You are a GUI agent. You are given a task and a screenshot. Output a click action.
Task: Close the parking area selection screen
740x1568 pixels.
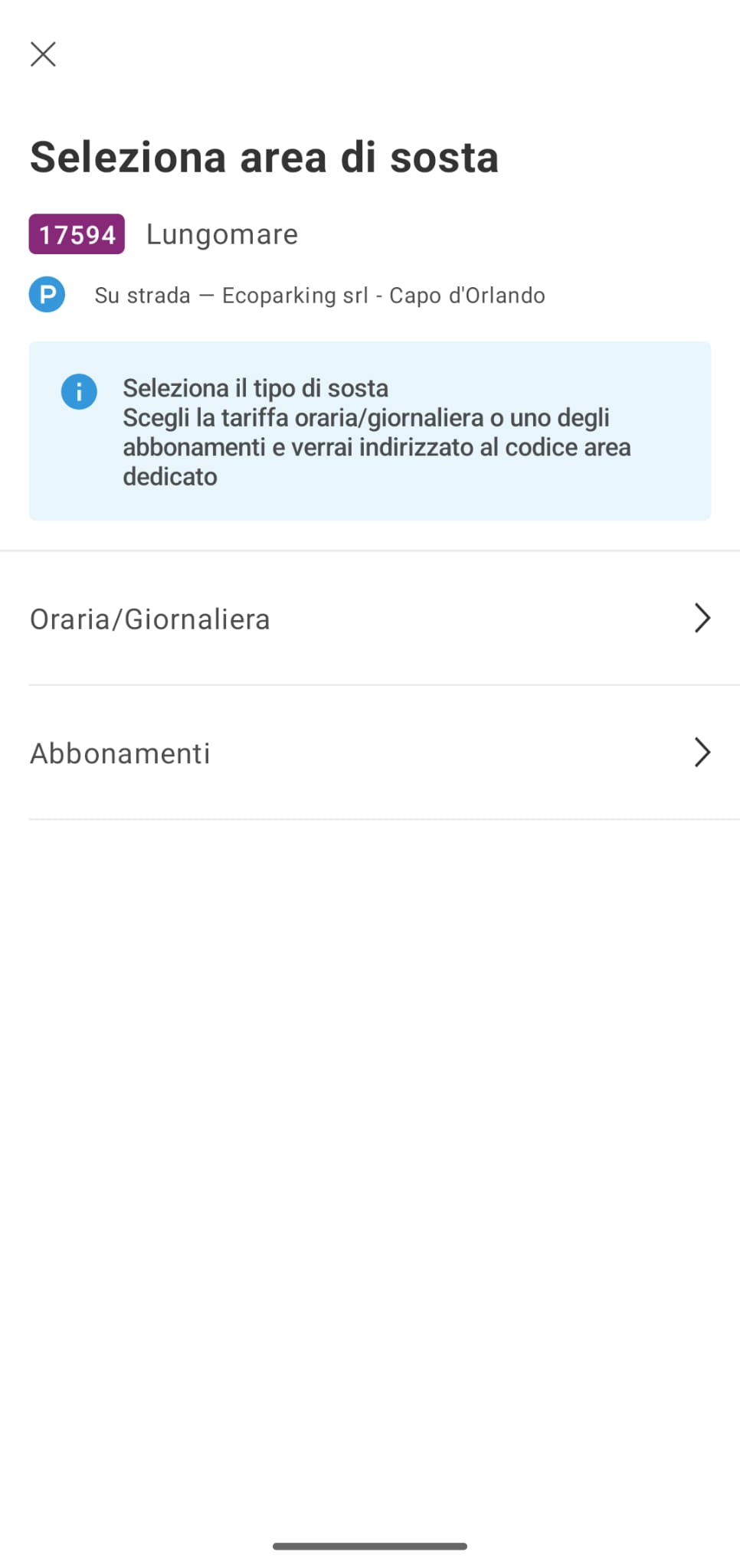point(43,54)
